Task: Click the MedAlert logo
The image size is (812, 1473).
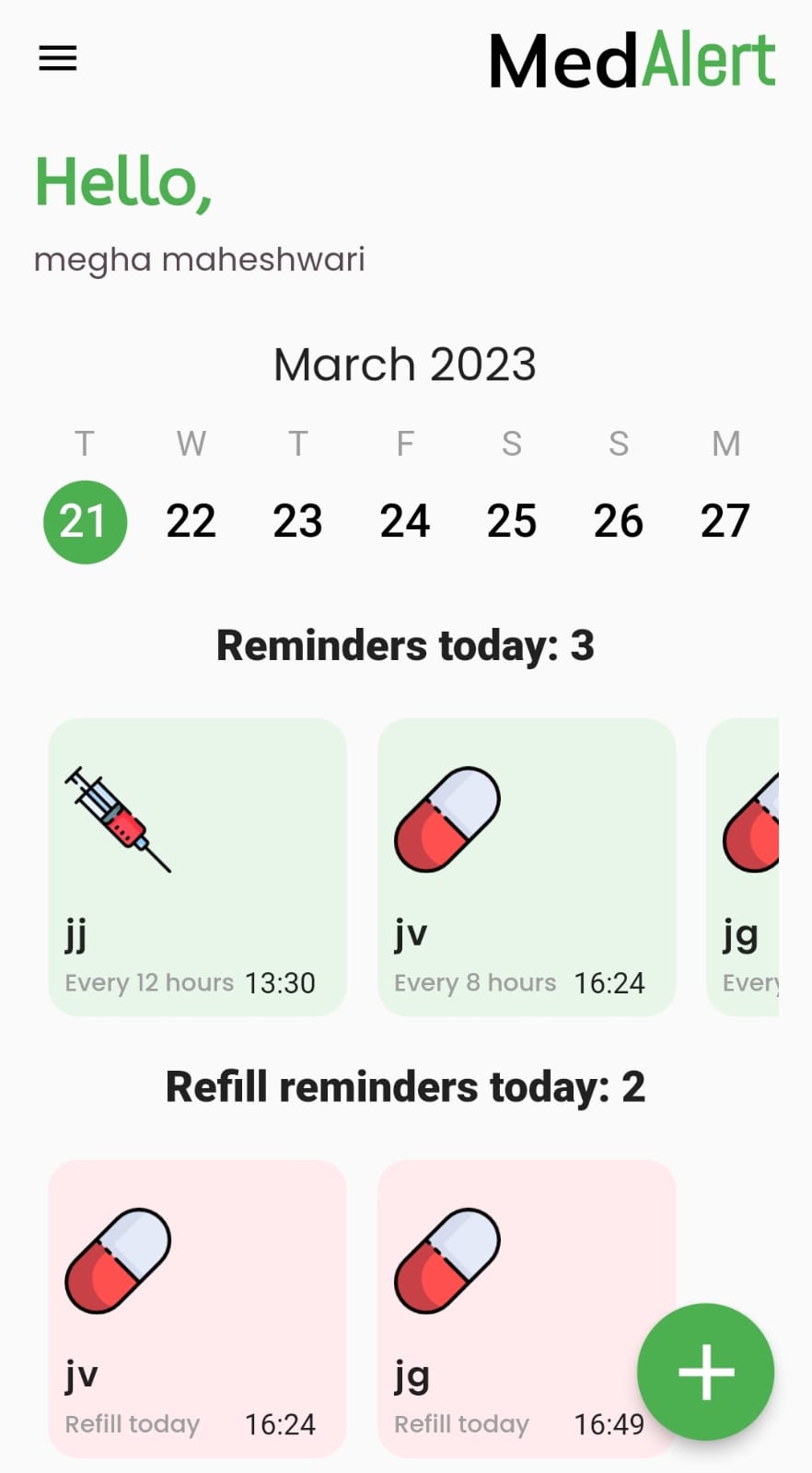Action: pyautogui.click(x=631, y=60)
